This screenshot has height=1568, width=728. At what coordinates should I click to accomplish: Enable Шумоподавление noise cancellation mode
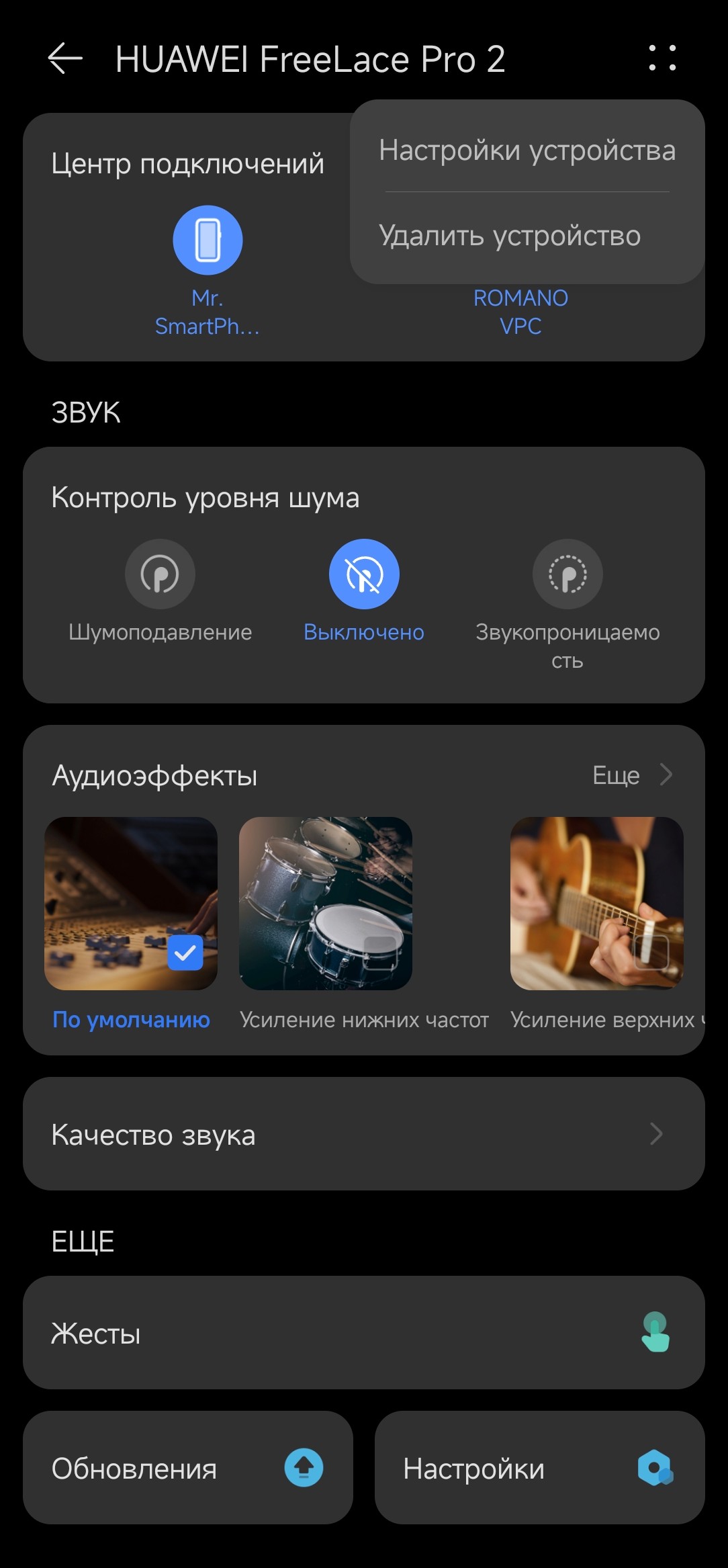click(160, 574)
